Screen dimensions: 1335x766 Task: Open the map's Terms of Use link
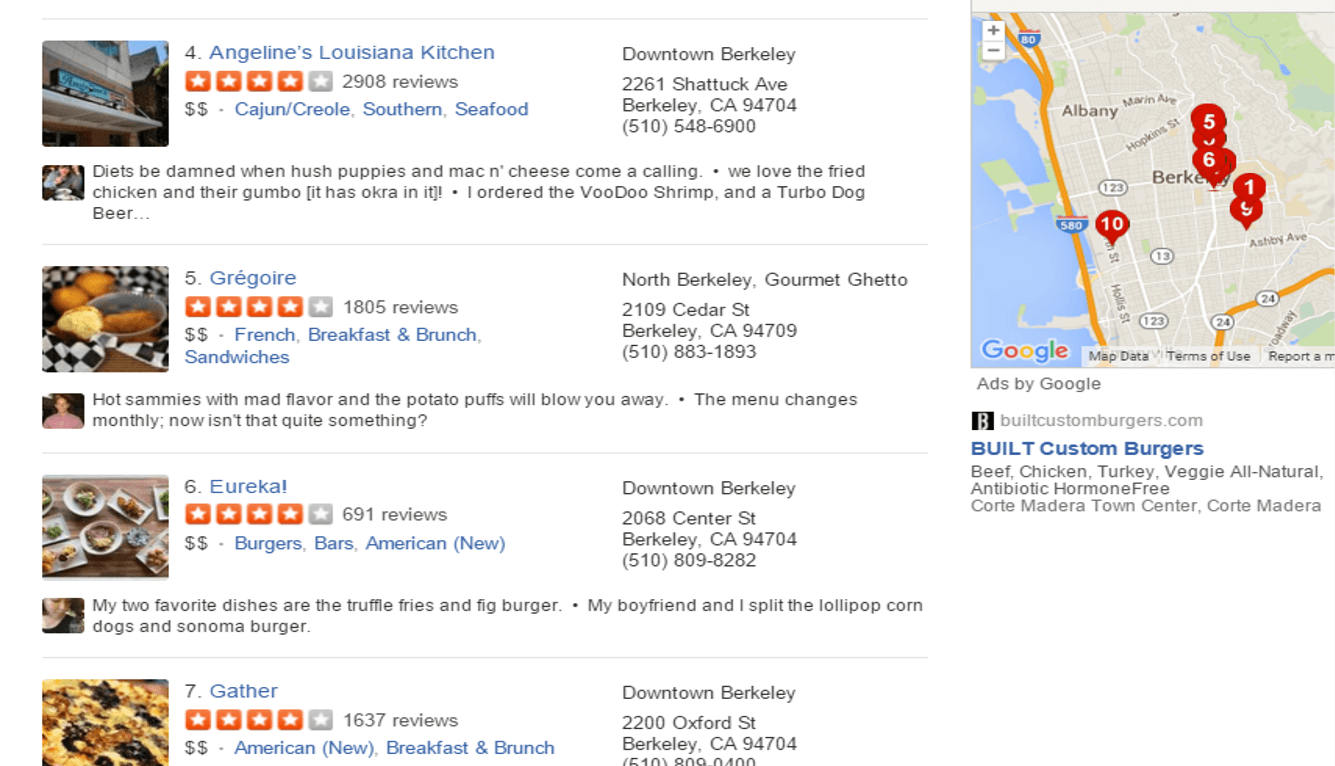point(1207,356)
